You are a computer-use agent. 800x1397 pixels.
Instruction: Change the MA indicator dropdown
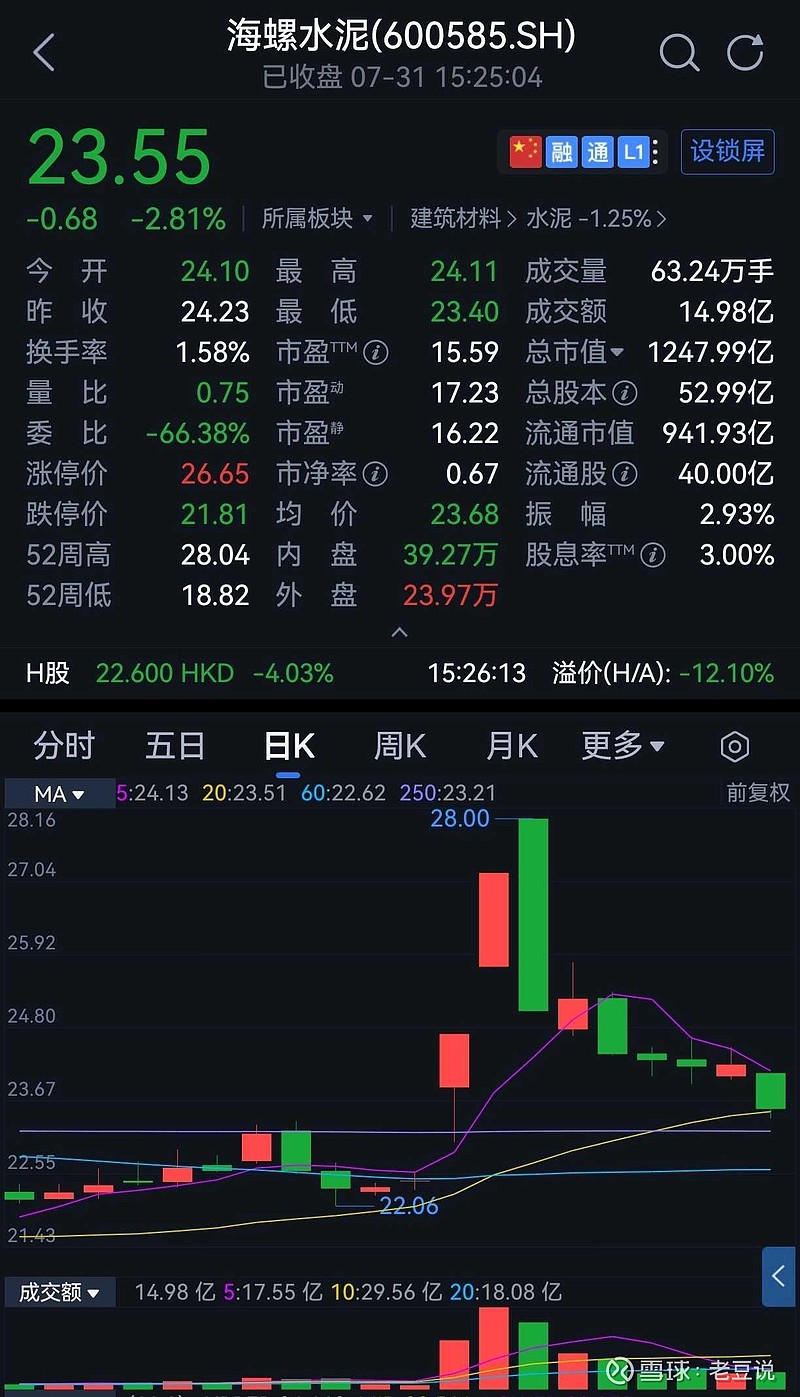[x=59, y=794]
